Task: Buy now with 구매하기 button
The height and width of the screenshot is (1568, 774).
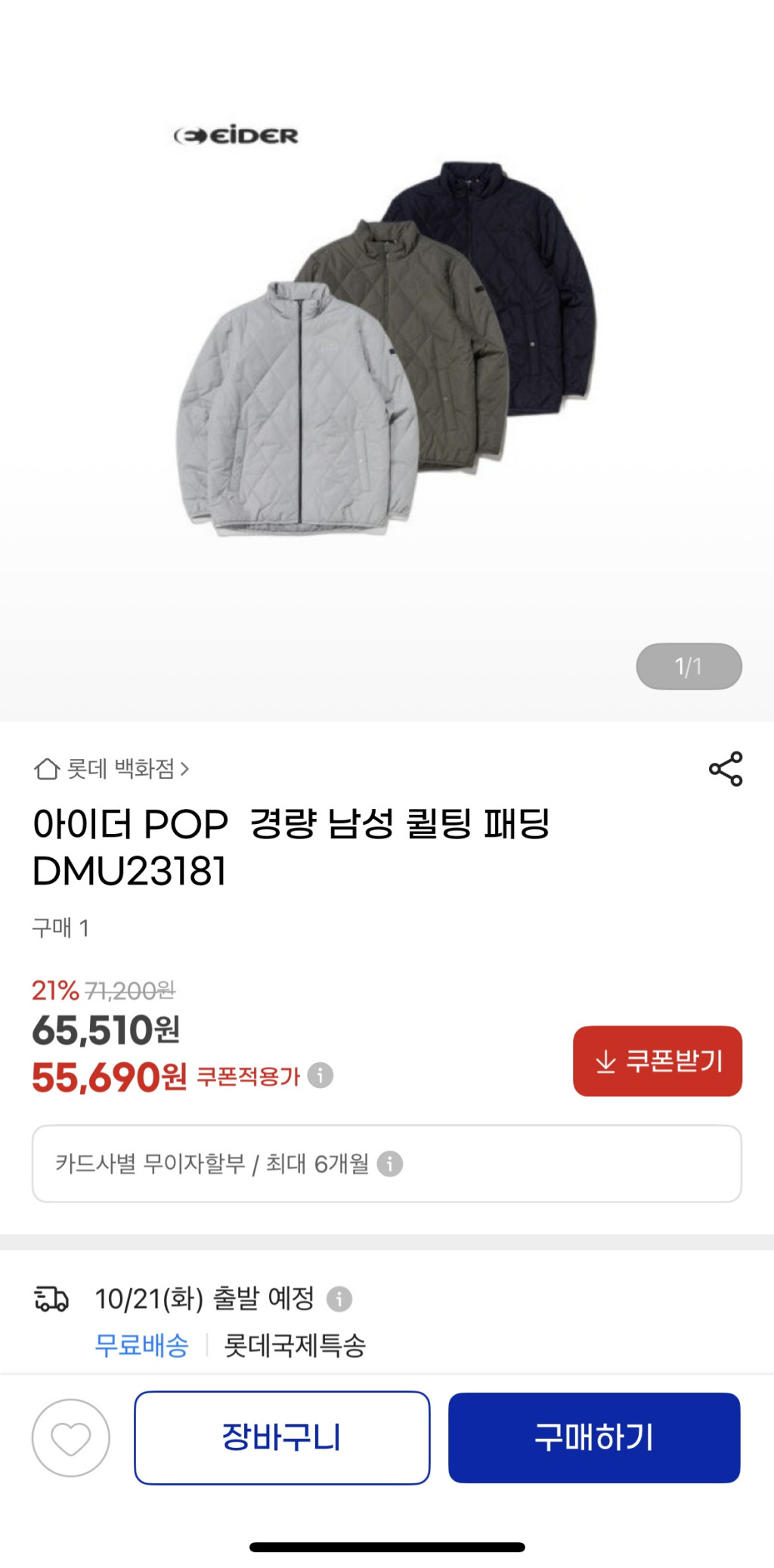Action: tap(594, 1438)
